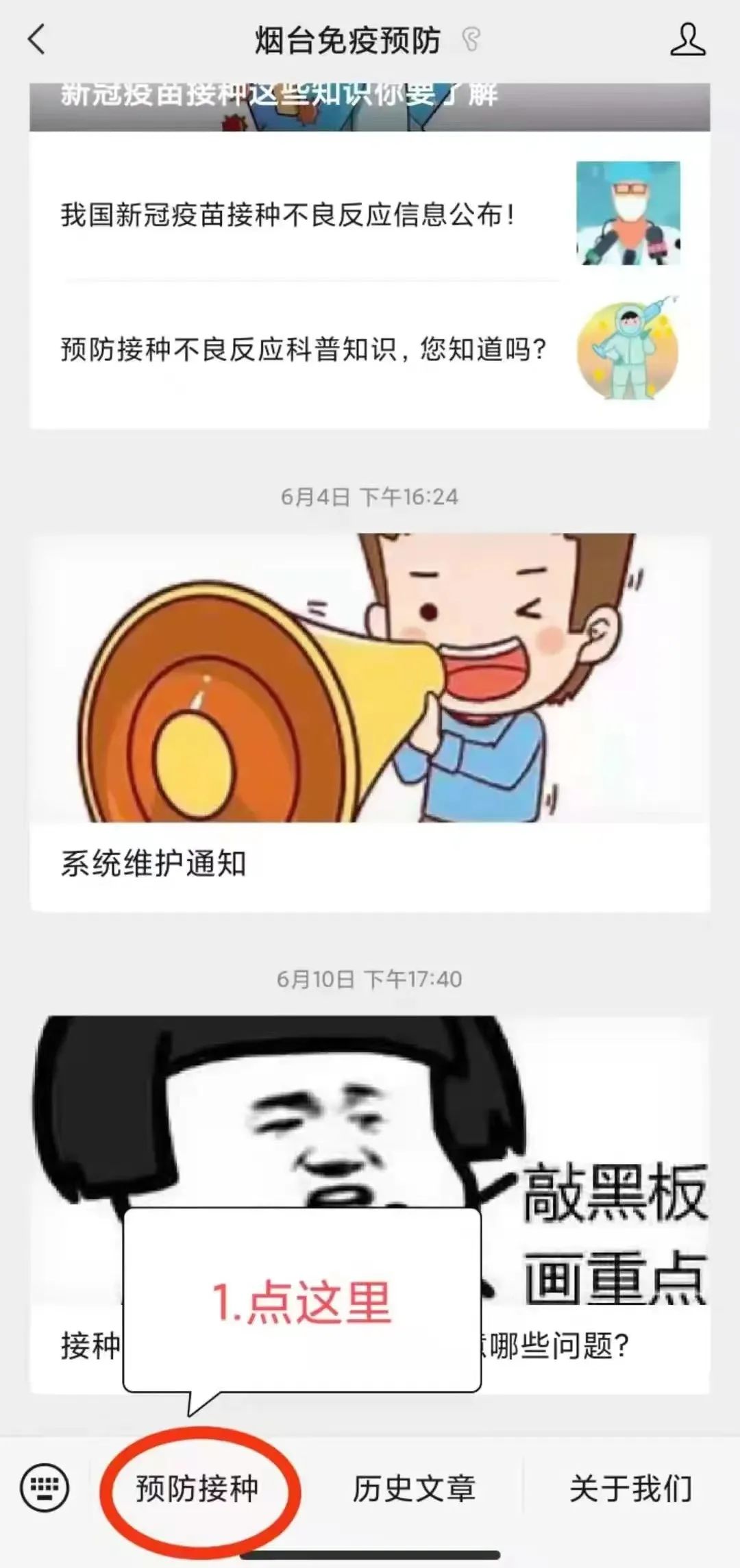Open the 关于我们 menu
Image resolution: width=740 pixels, height=1568 pixels.
(630, 1488)
